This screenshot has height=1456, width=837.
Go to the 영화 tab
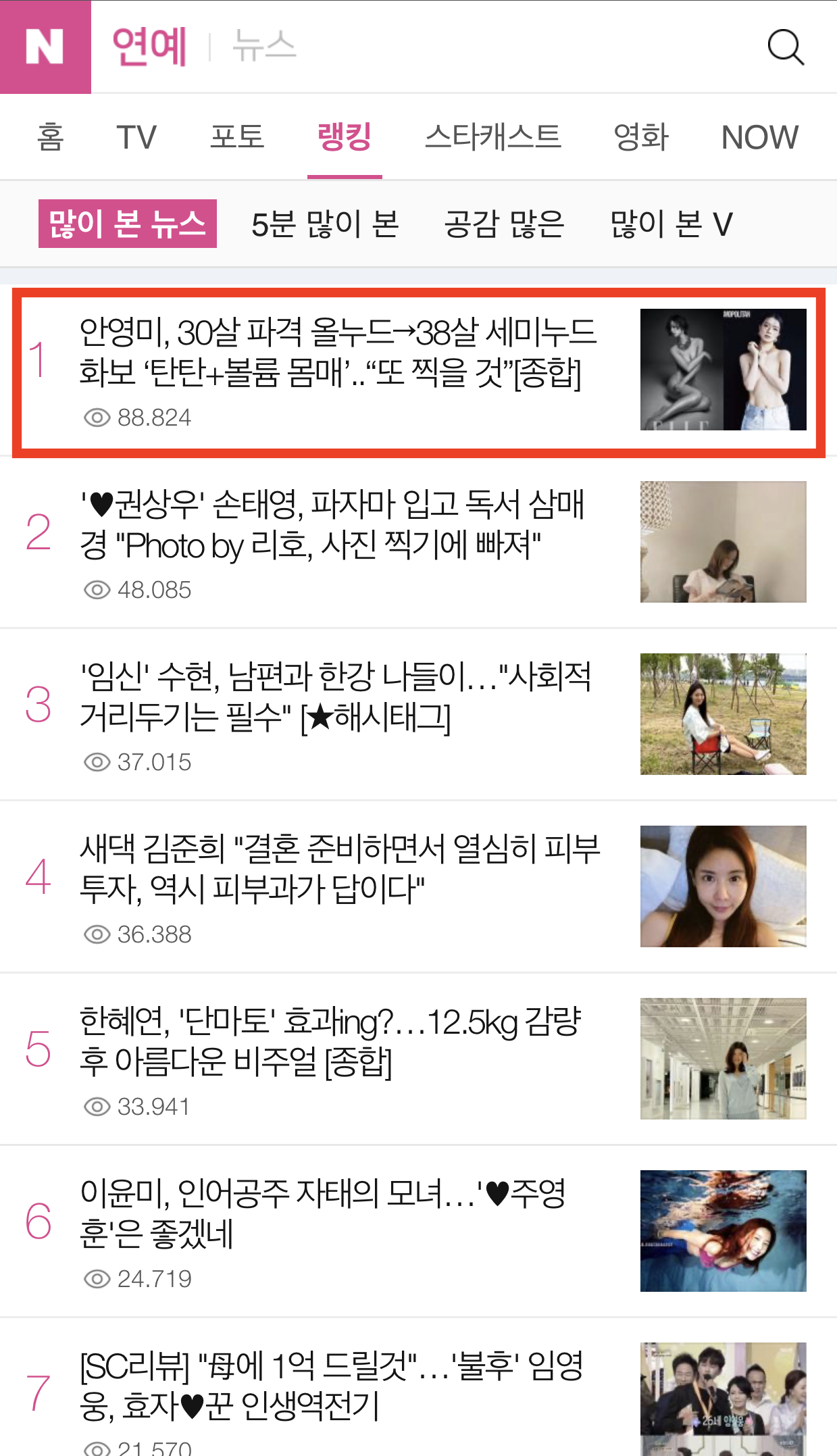pyautogui.click(x=641, y=137)
